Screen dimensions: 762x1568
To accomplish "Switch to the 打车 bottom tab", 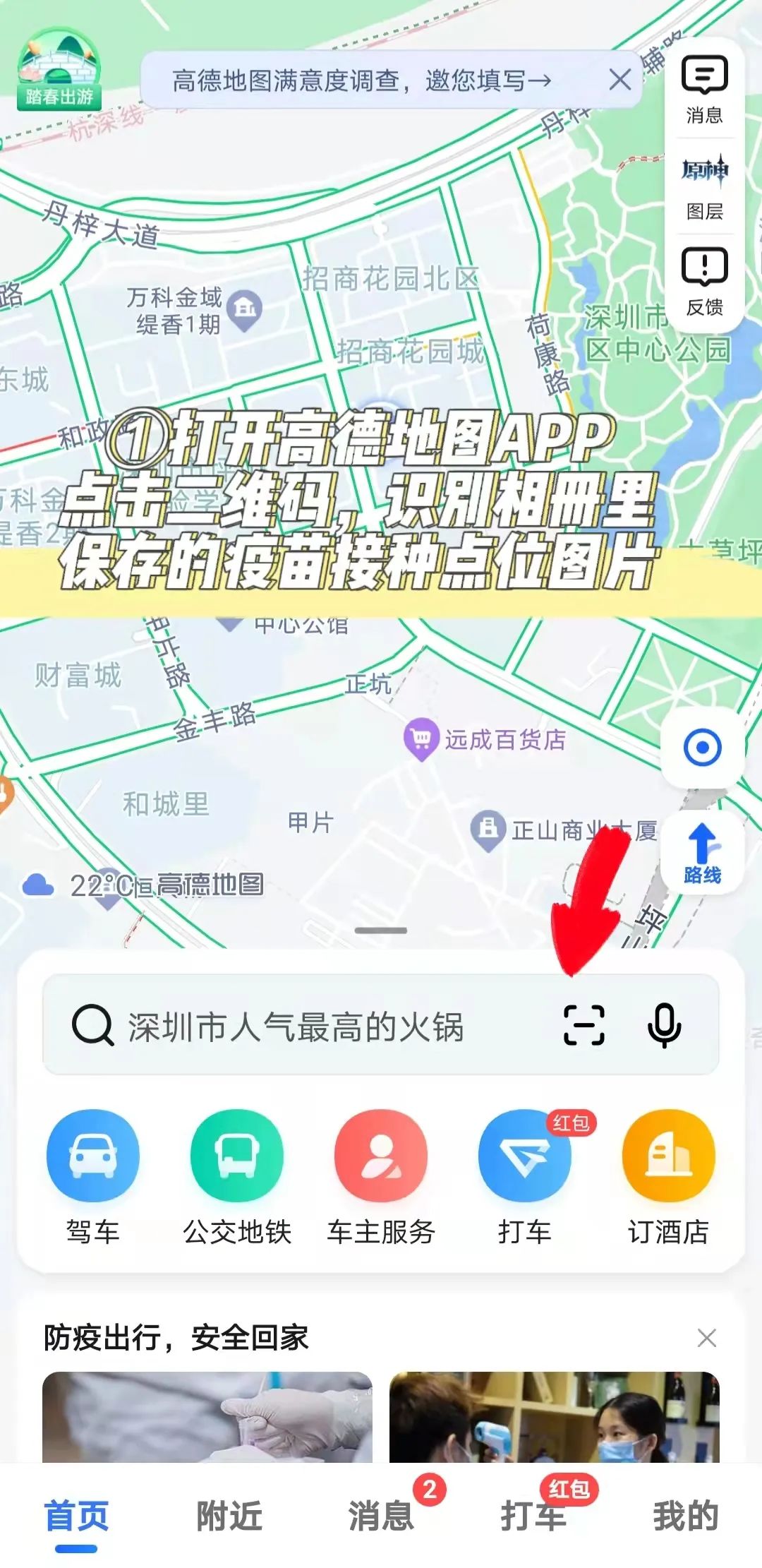I will click(x=533, y=1515).
